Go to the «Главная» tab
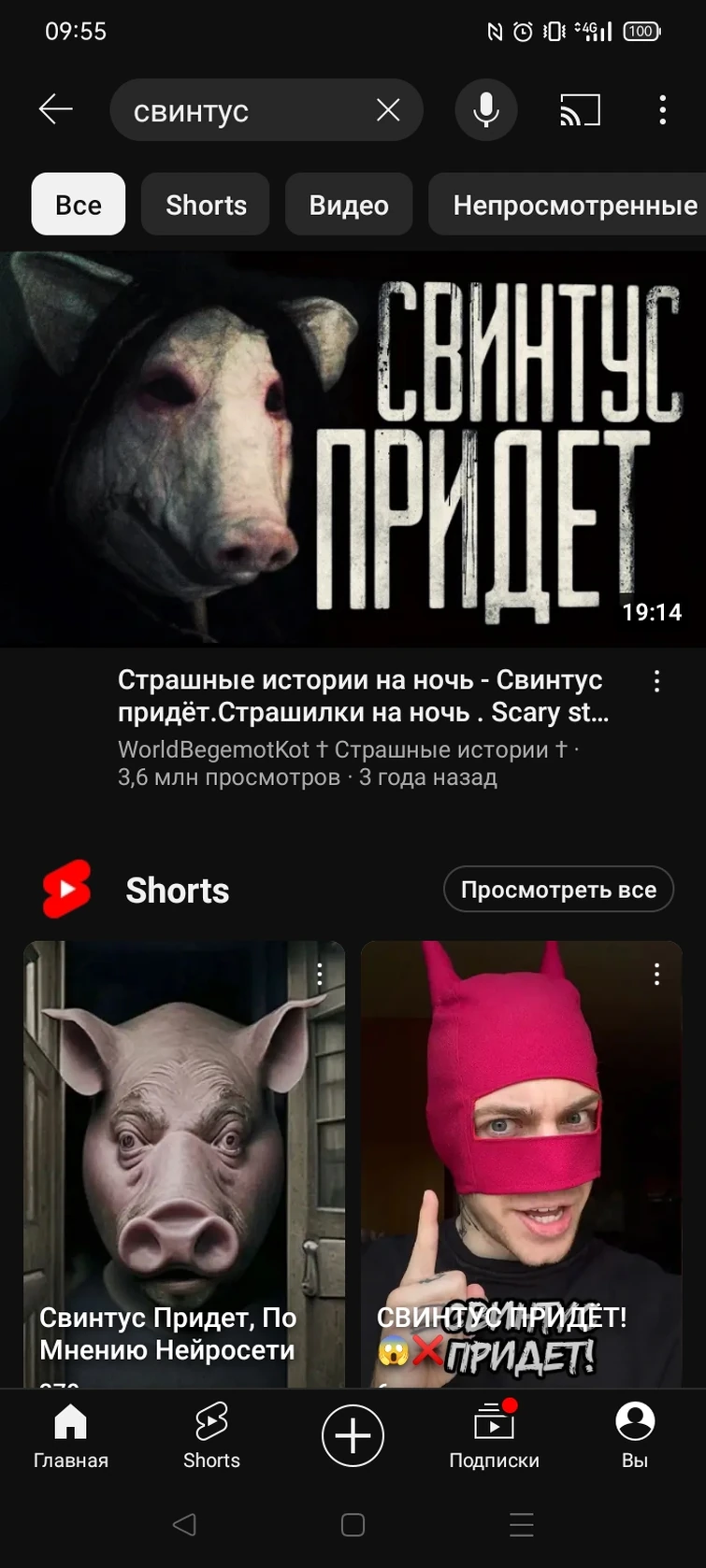706x1568 pixels. [71, 1435]
